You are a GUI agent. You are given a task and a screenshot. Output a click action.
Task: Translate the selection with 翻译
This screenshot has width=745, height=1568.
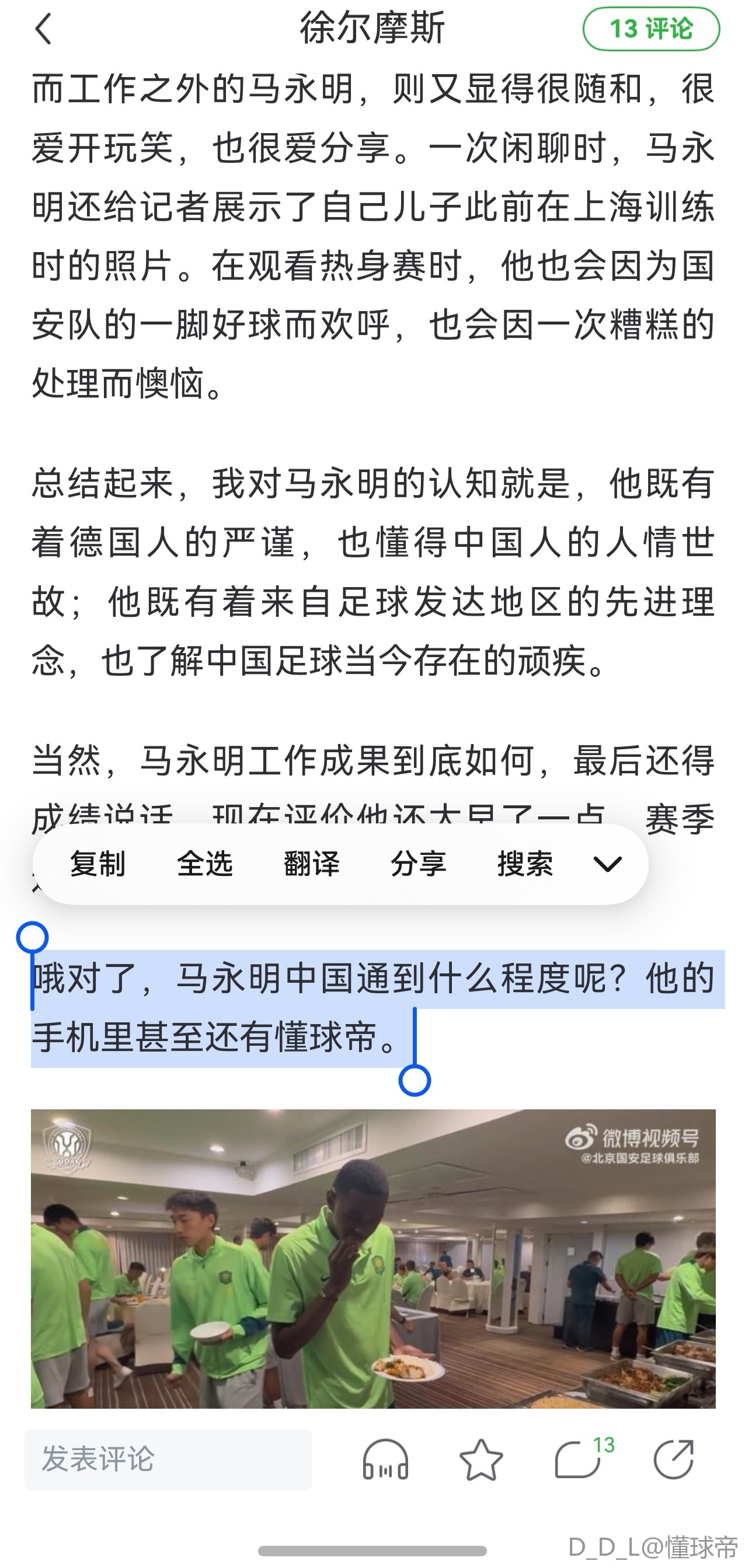click(311, 864)
